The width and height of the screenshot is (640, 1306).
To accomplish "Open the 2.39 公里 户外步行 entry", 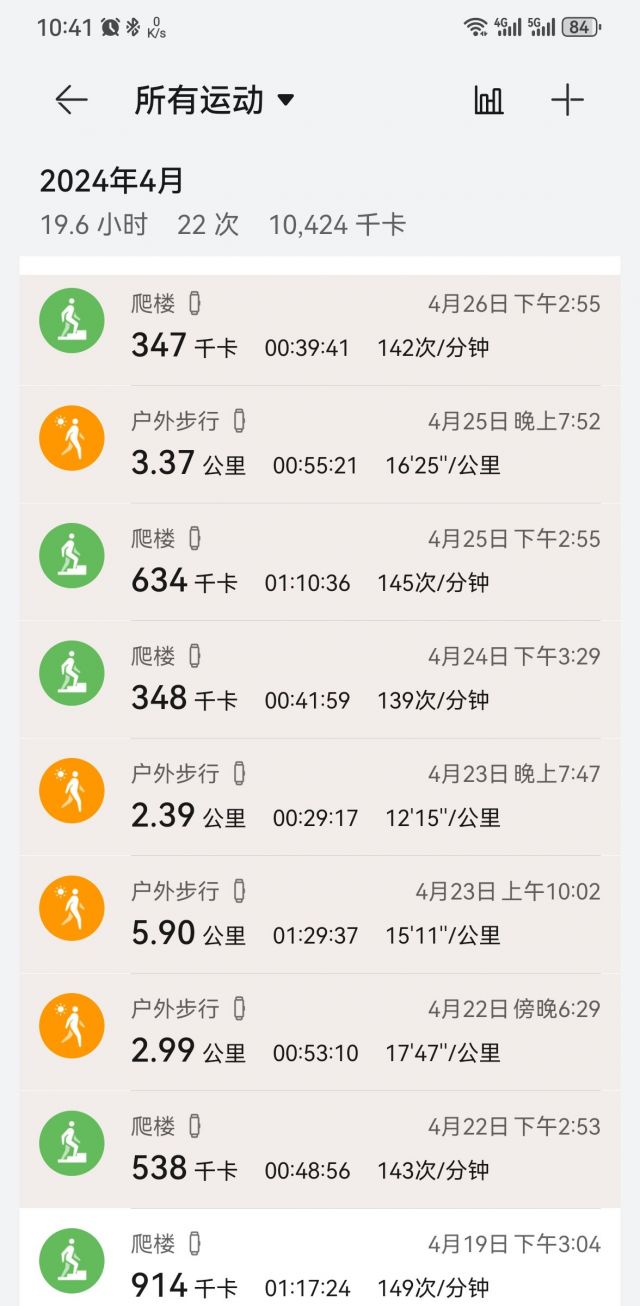I will tap(320, 796).
